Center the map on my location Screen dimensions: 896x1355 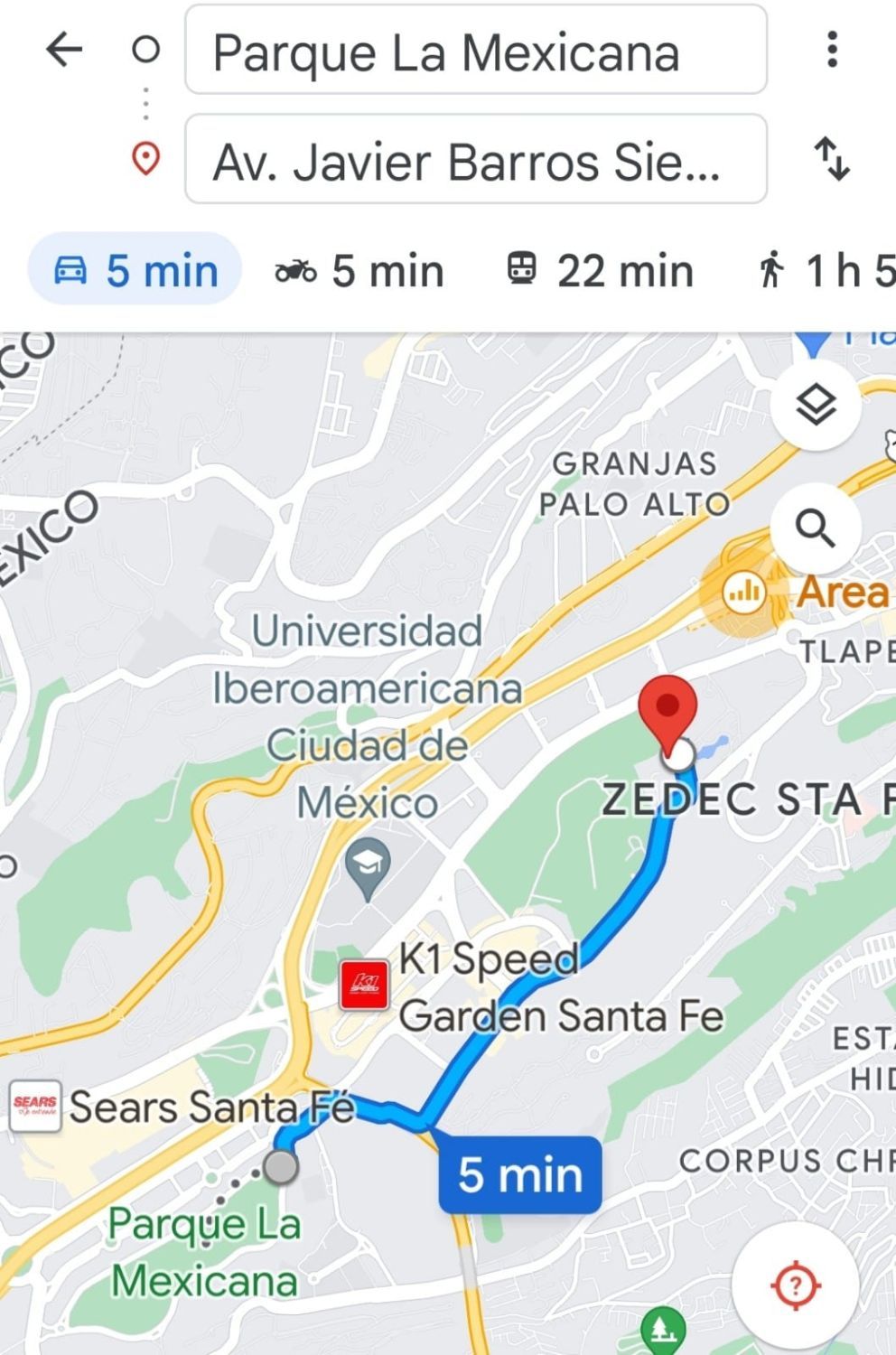[795, 1284]
